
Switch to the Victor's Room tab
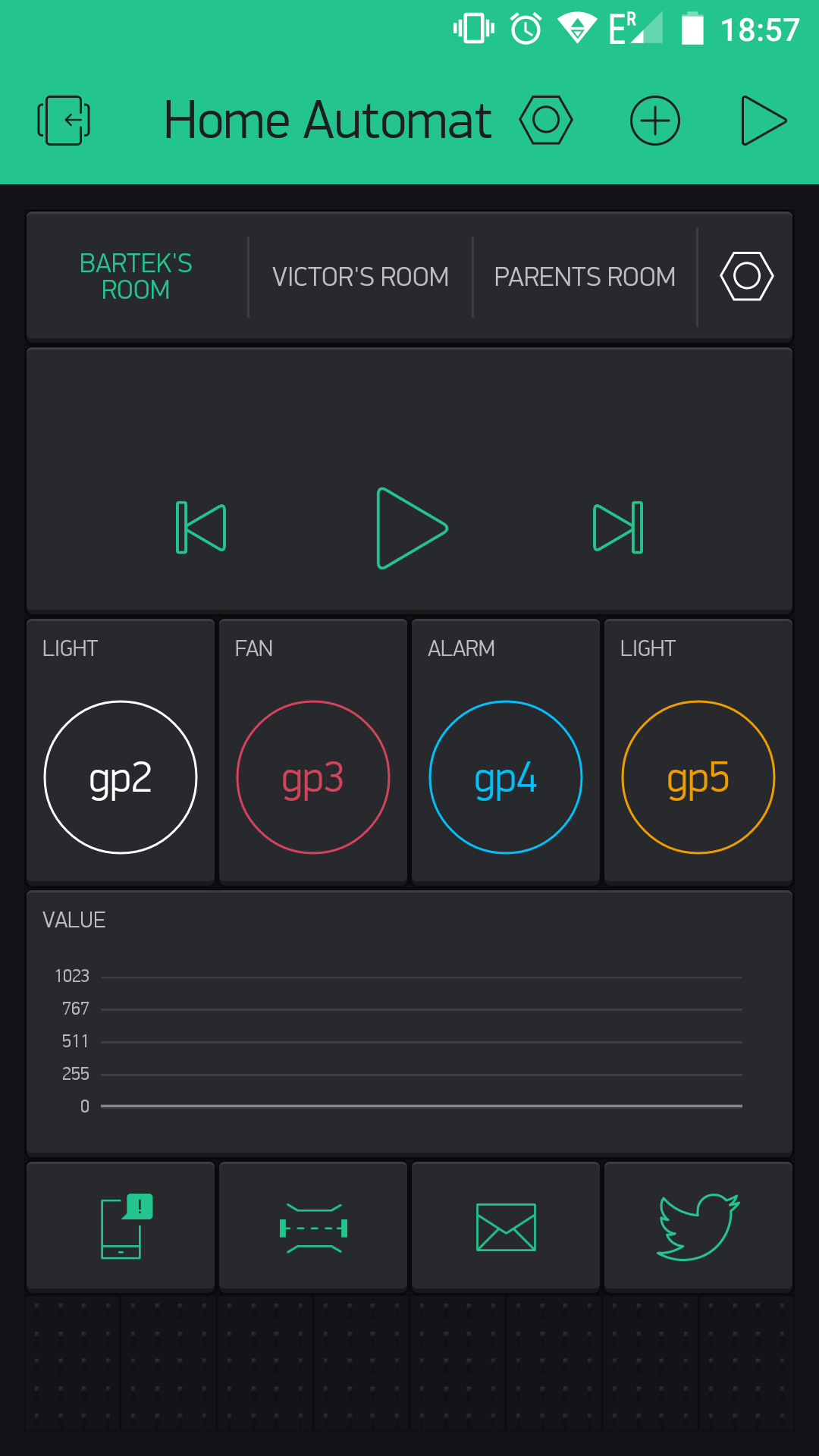pos(360,277)
